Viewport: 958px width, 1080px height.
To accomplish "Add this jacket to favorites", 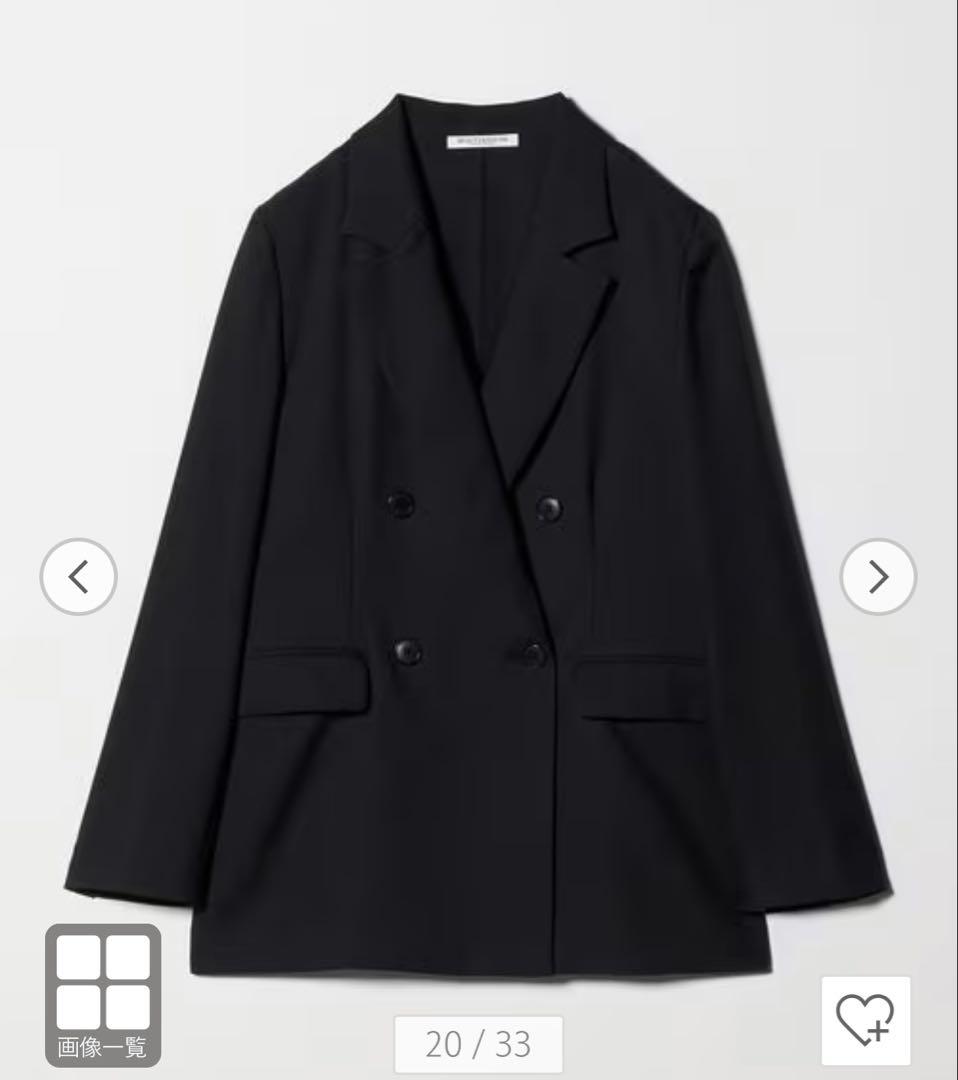I will point(865,1020).
